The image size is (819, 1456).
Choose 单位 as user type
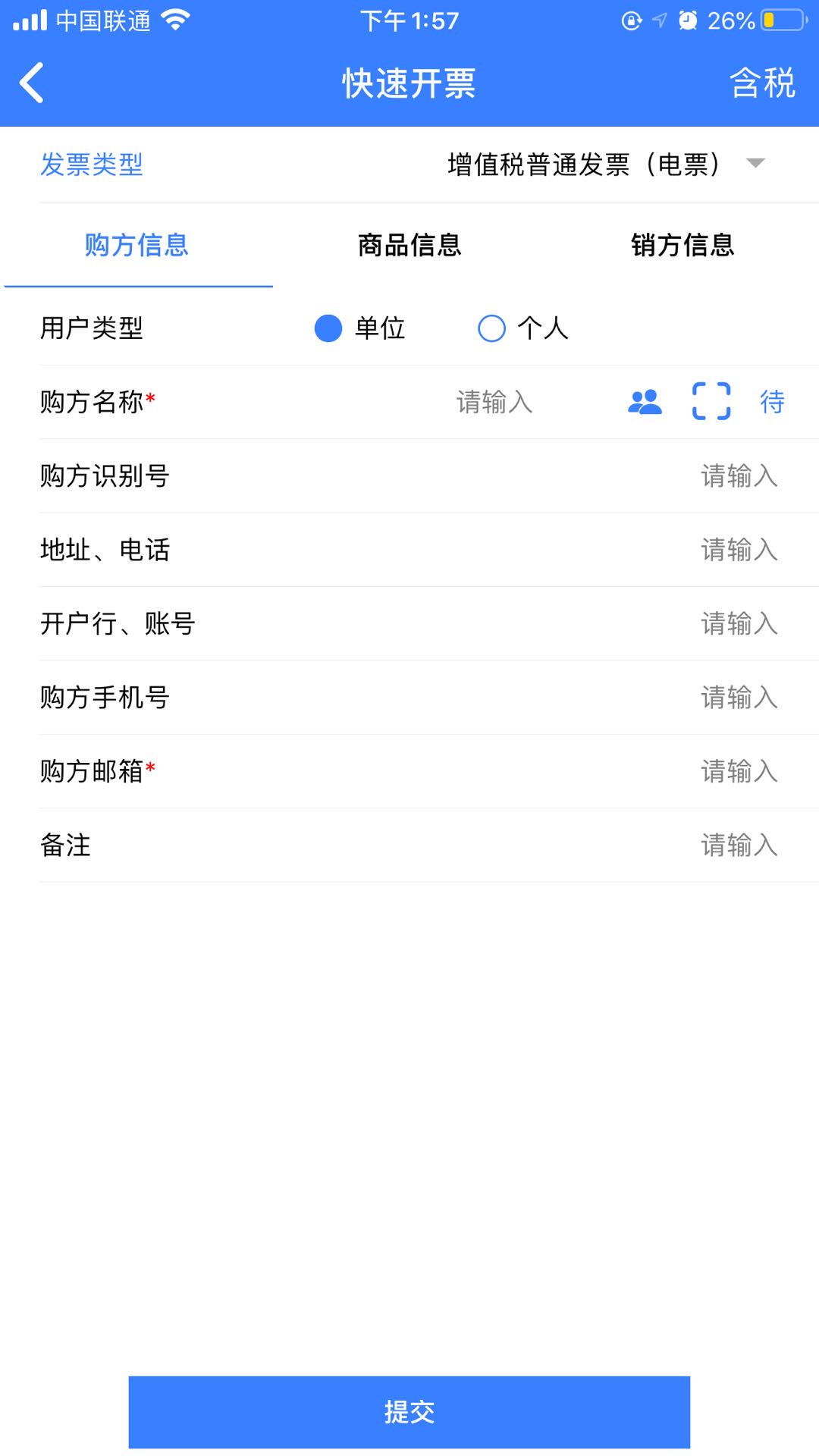click(x=360, y=328)
